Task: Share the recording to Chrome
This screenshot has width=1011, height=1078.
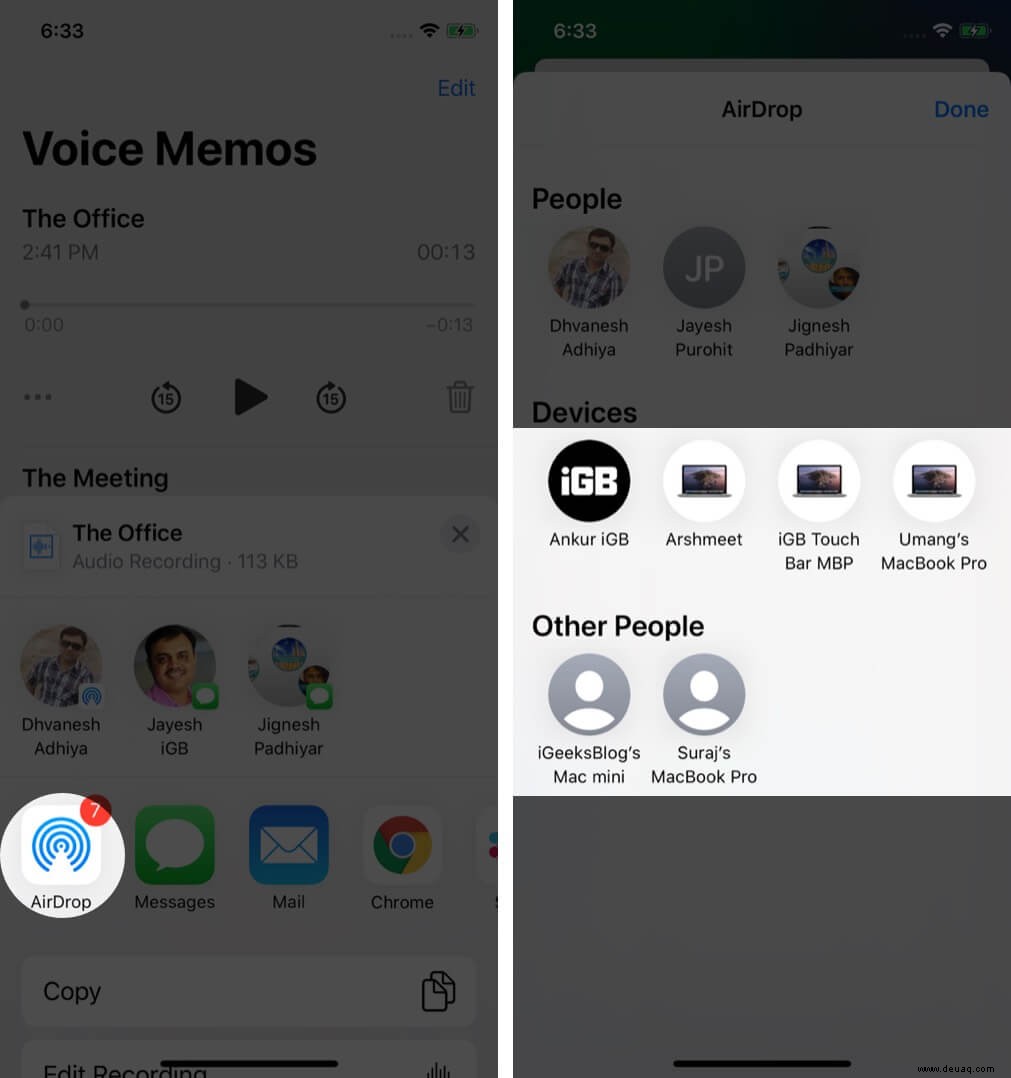Action: [x=402, y=847]
